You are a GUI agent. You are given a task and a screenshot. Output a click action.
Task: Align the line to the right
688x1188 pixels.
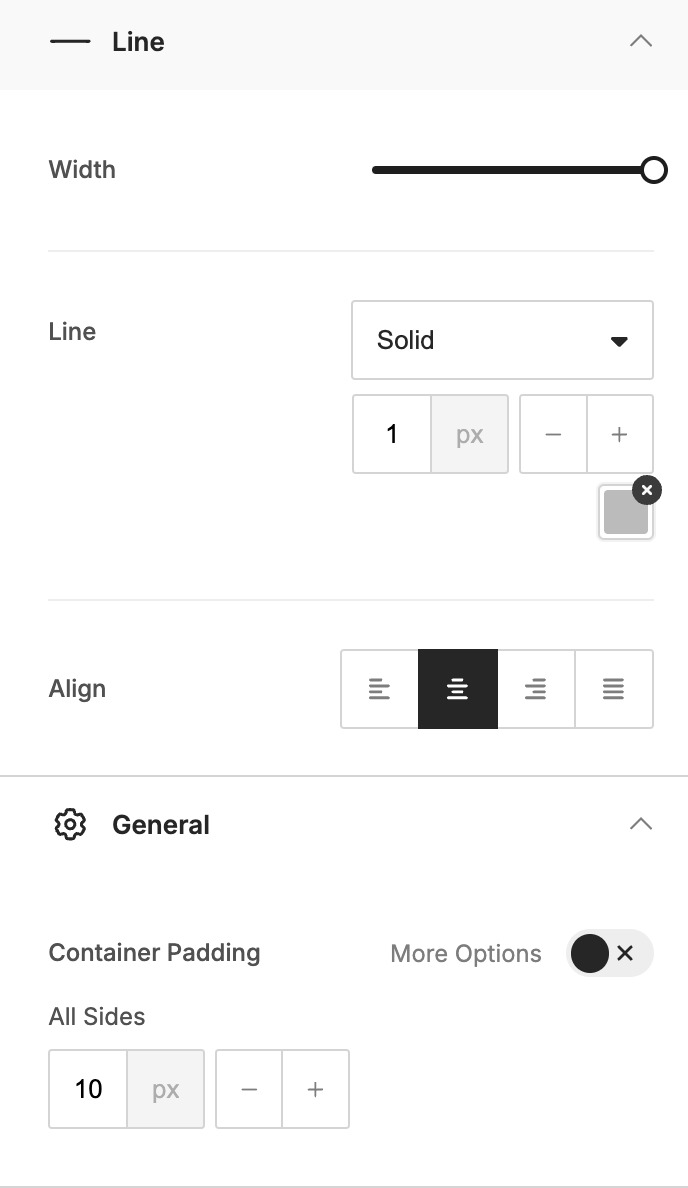(x=536, y=689)
